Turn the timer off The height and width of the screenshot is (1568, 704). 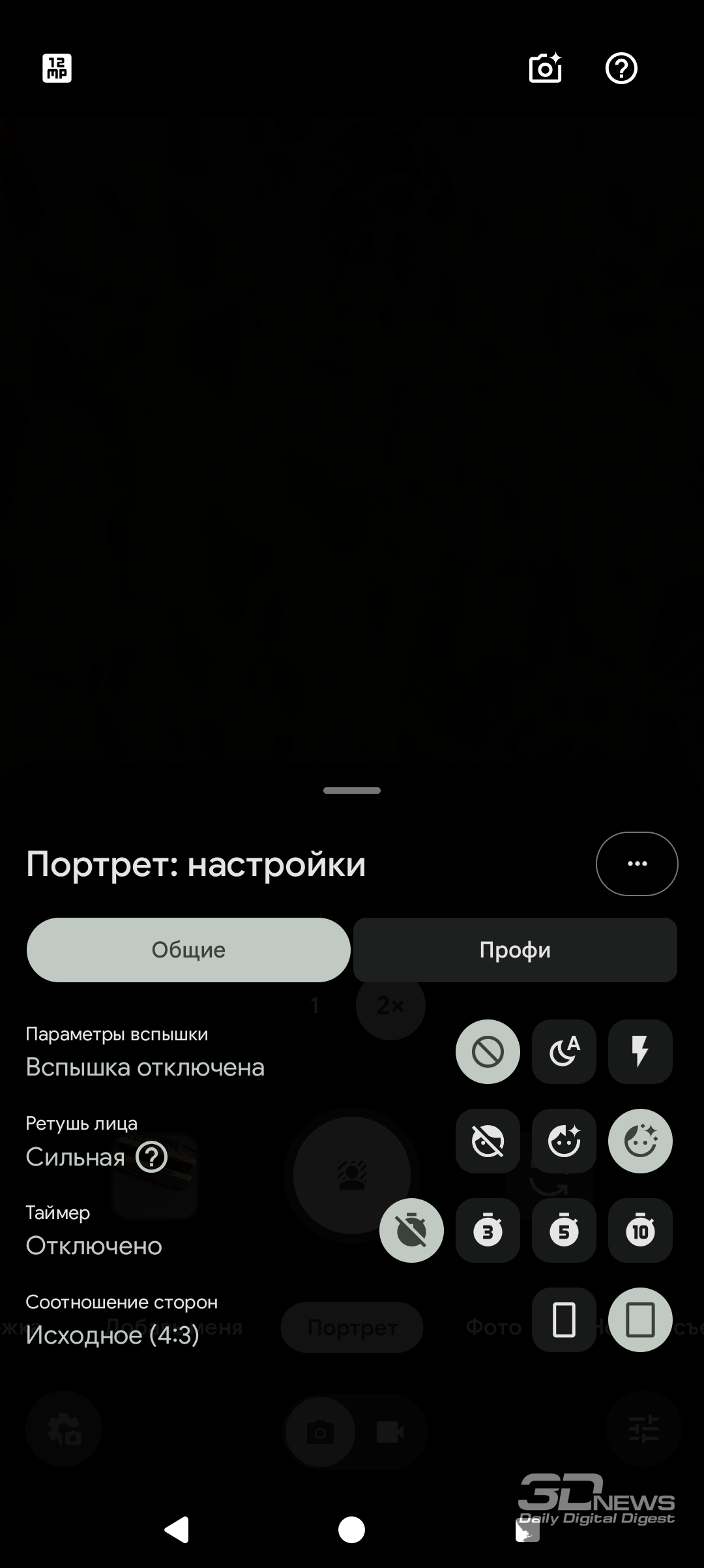point(411,1230)
